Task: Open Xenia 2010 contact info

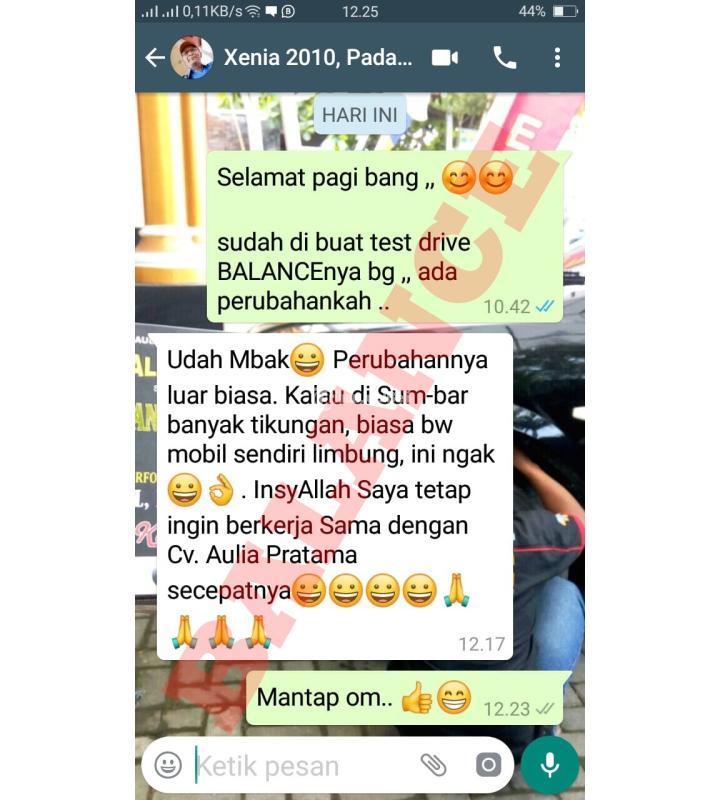Action: [317, 58]
